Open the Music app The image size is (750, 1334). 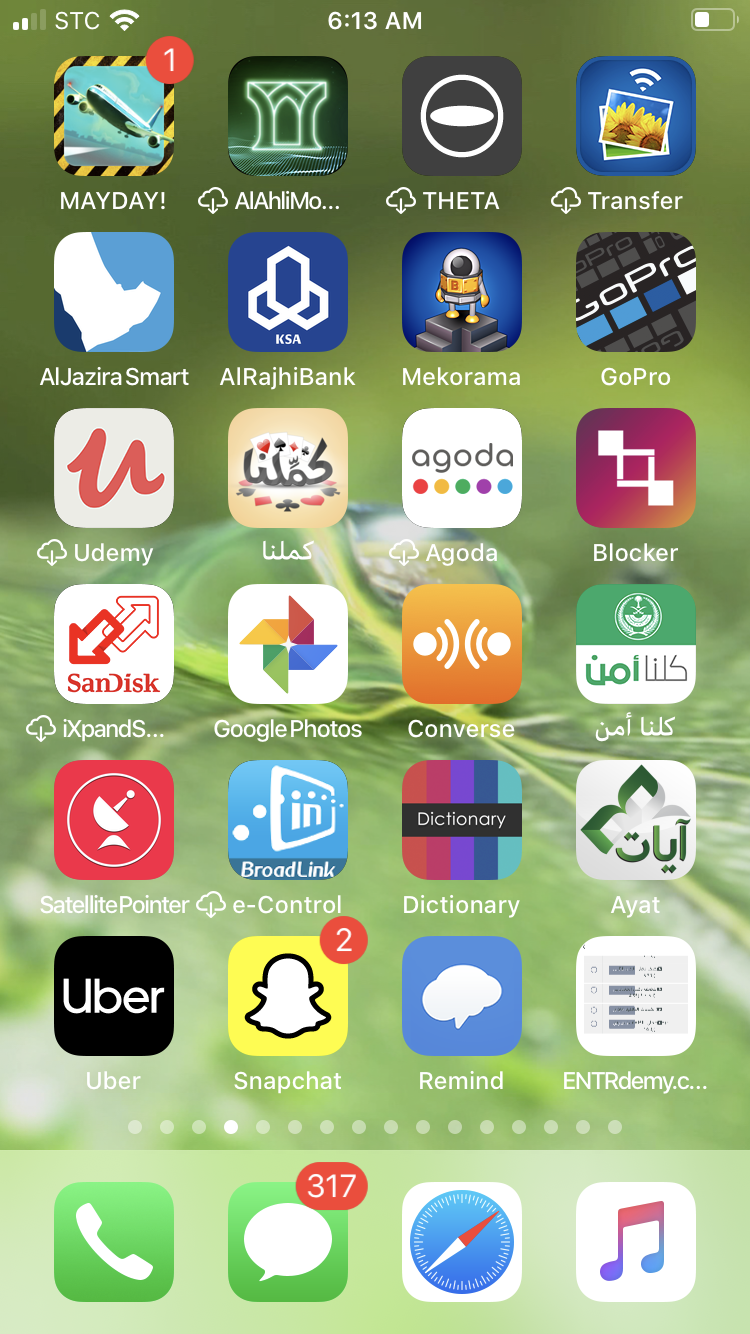636,1242
